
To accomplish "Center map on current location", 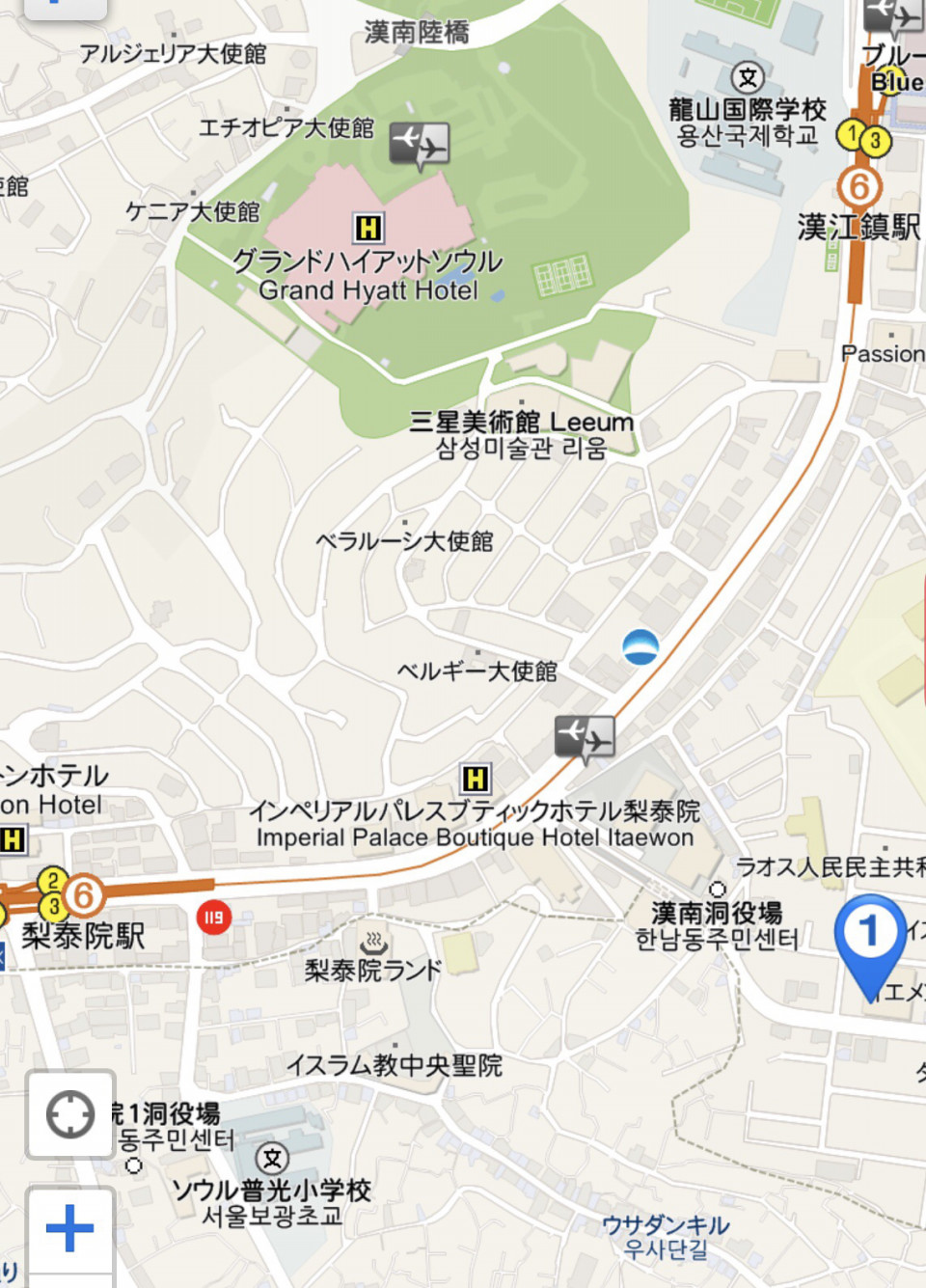I will coord(70,1114).
